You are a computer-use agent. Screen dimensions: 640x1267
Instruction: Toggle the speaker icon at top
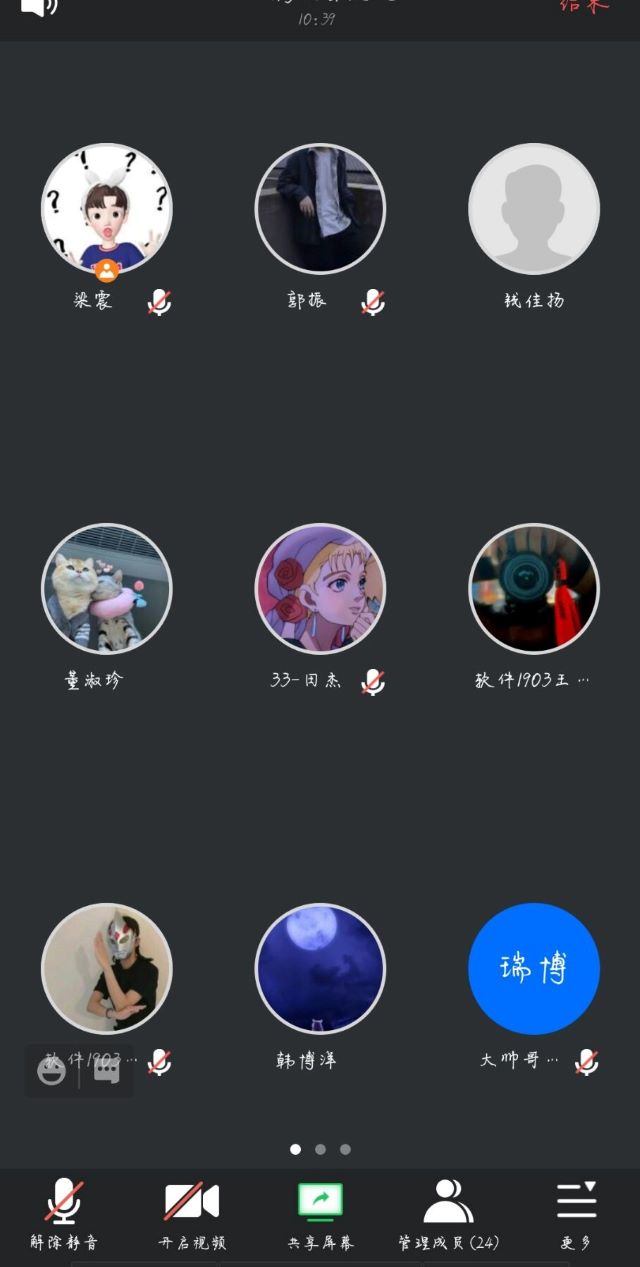[x=38, y=6]
